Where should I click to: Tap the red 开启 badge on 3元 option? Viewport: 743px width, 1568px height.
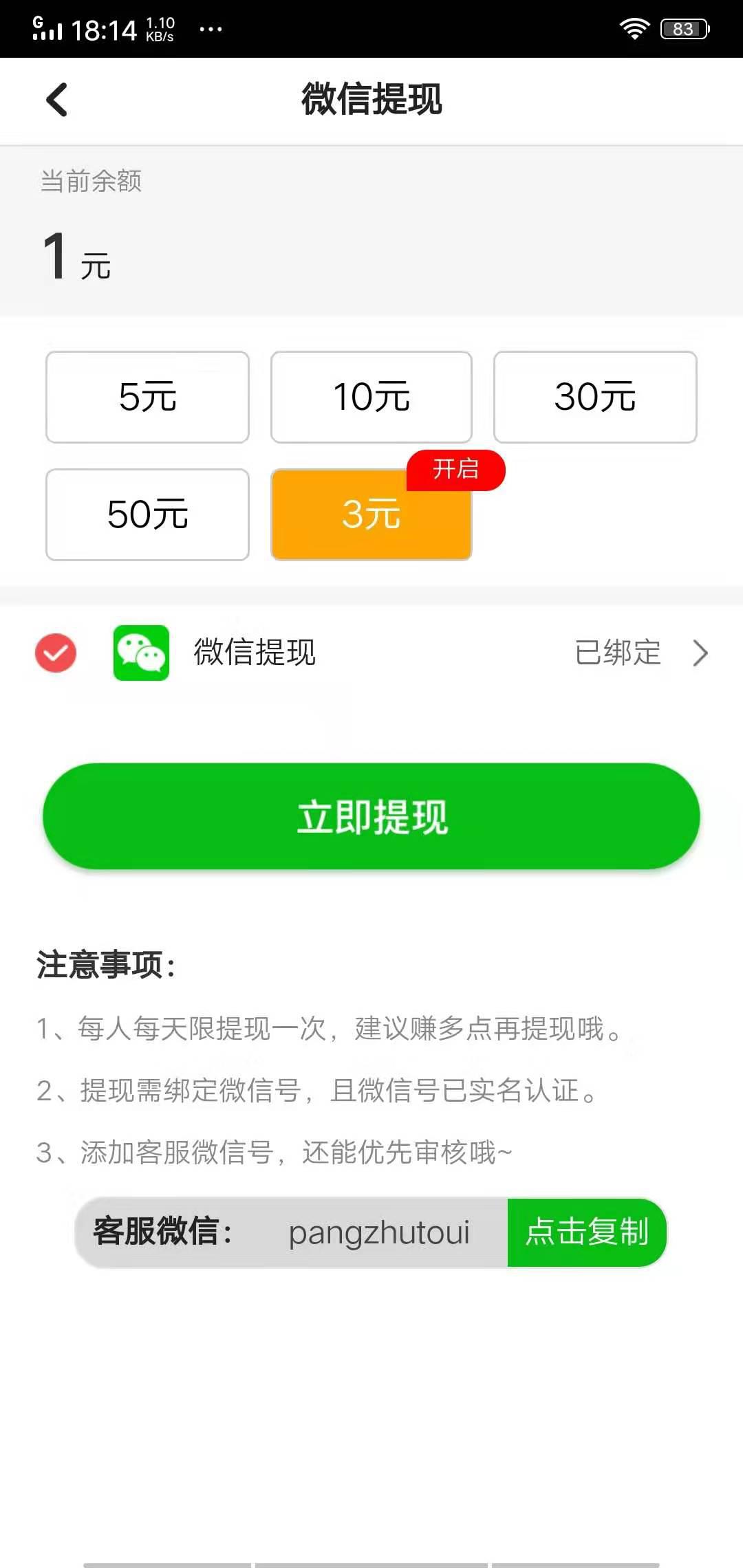pyautogui.click(x=455, y=470)
